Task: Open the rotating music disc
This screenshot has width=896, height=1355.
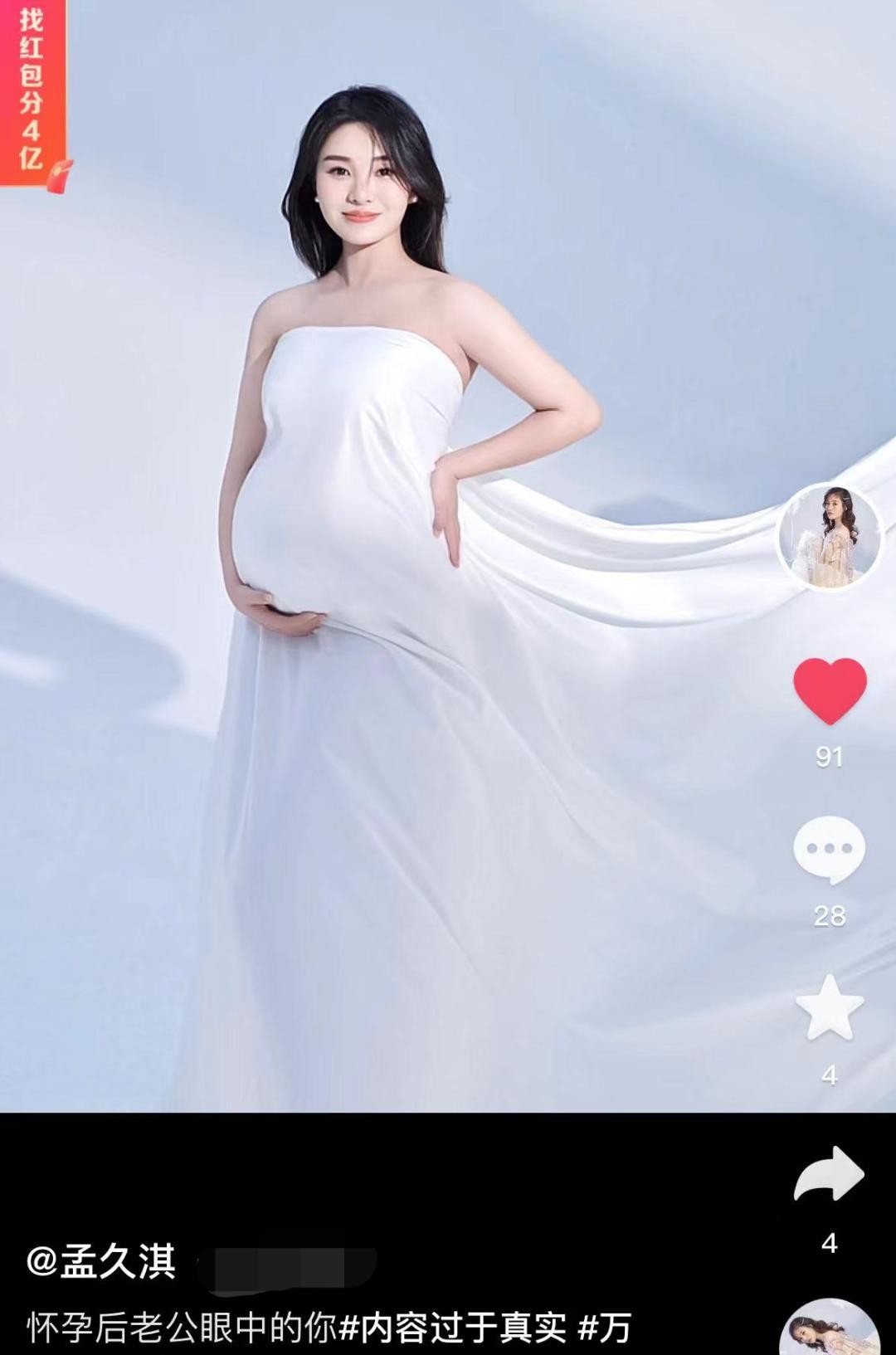Action: [x=830, y=1332]
